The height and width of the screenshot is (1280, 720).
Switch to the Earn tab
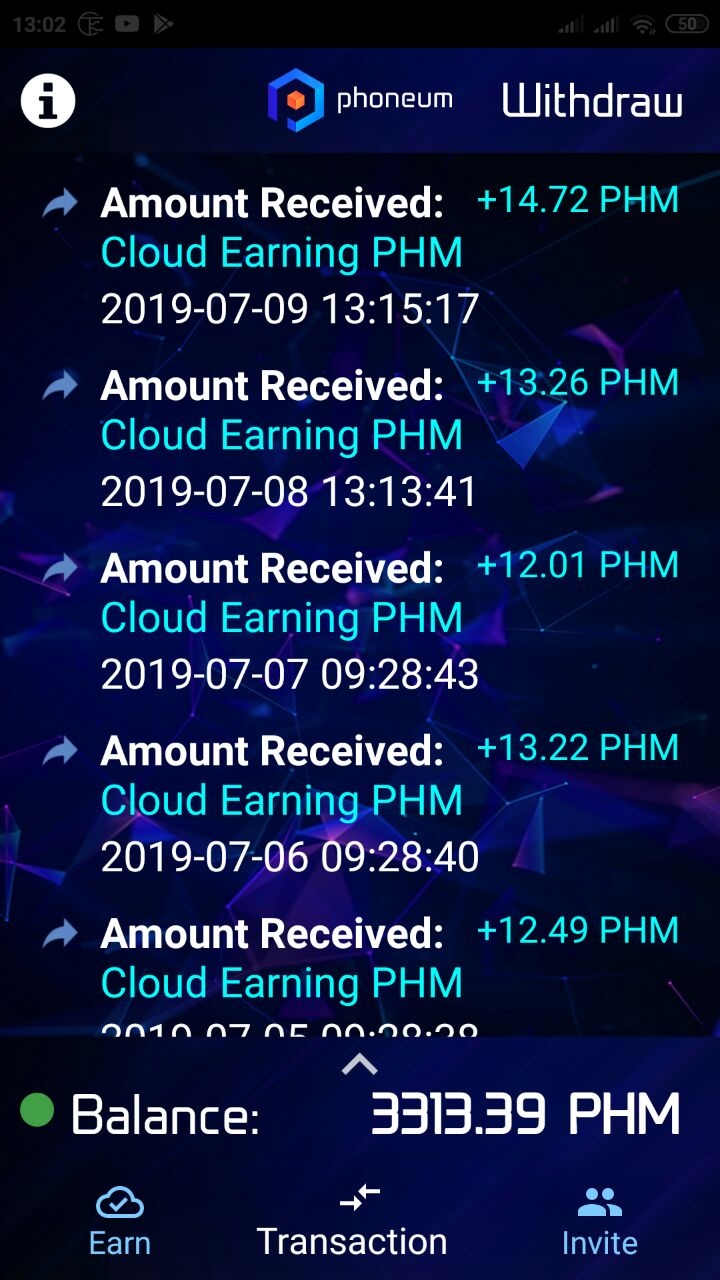point(120,1220)
